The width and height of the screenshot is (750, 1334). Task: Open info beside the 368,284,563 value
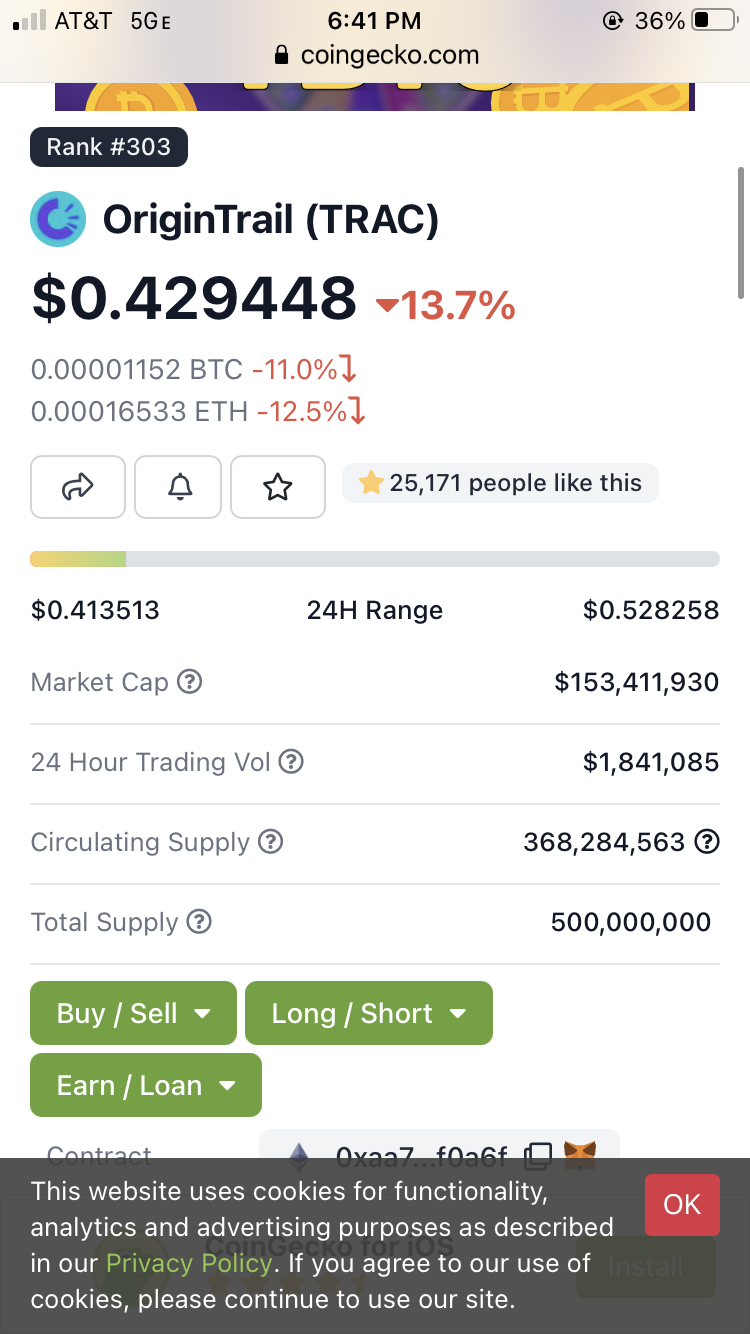coord(707,842)
